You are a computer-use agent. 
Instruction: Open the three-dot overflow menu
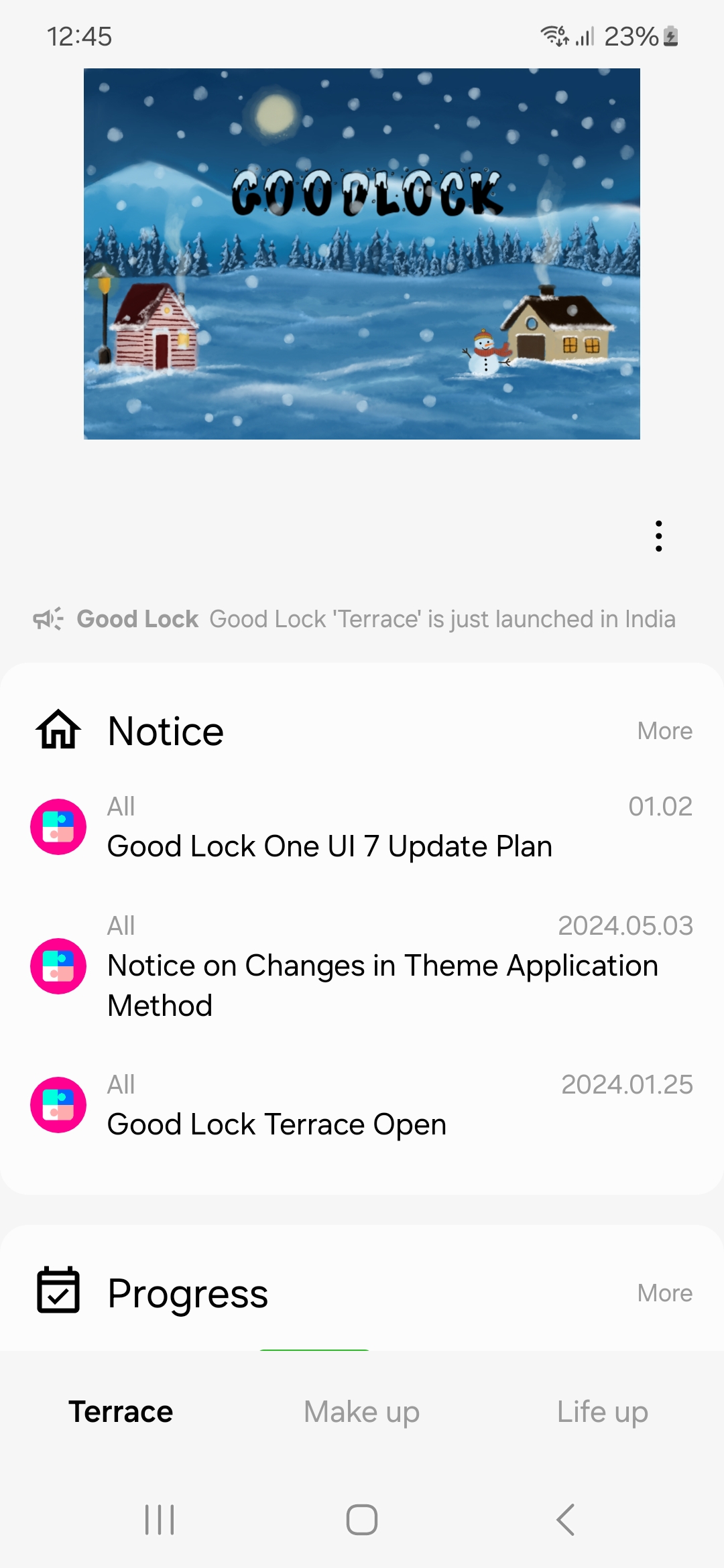point(659,536)
